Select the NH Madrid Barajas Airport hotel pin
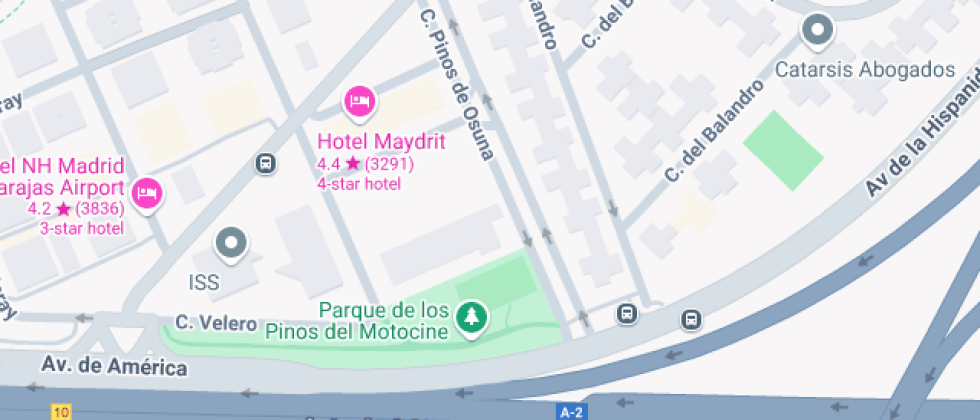The height and width of the screenshot is (420, 980). pyautogui.click(x=148, y=193)
